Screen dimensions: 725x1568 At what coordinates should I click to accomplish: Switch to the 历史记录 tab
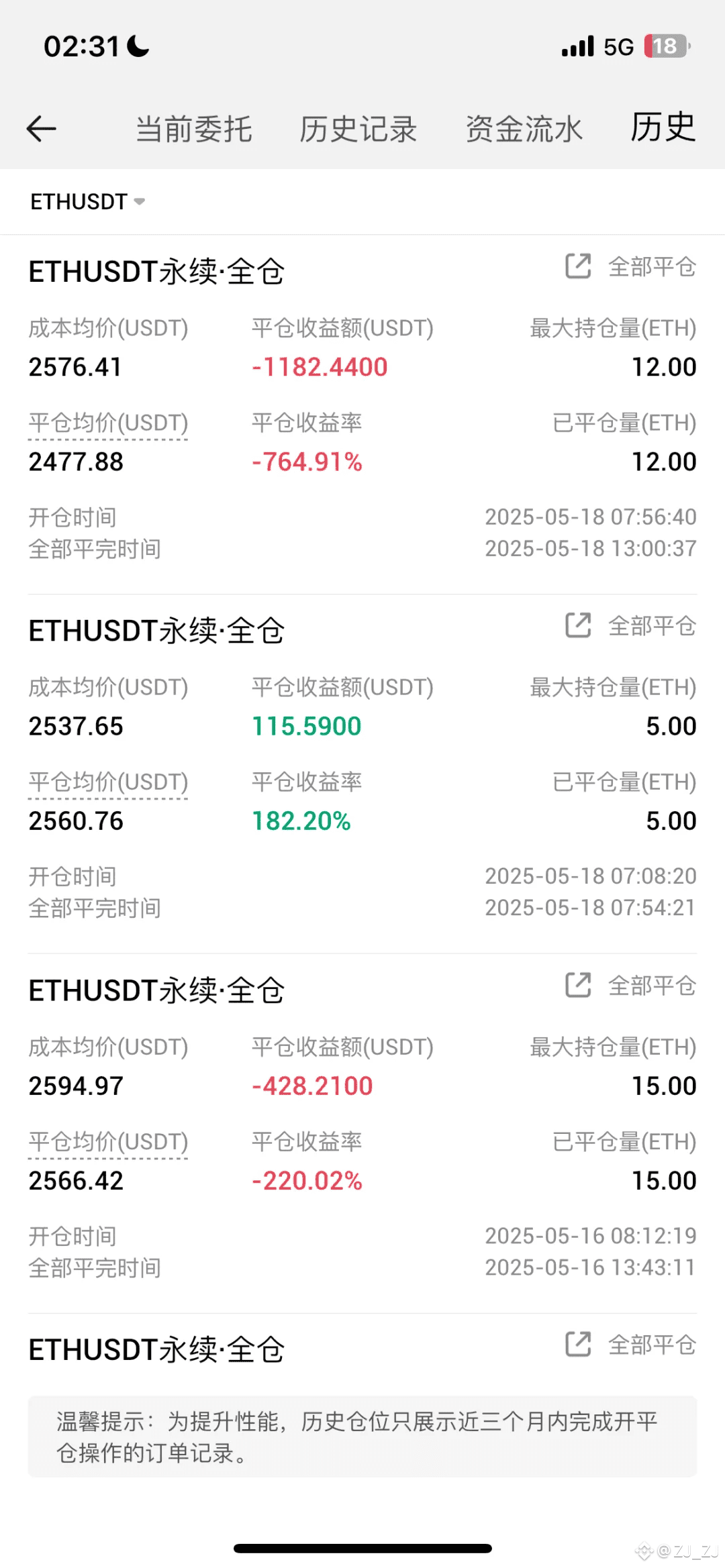coord(358,129)
